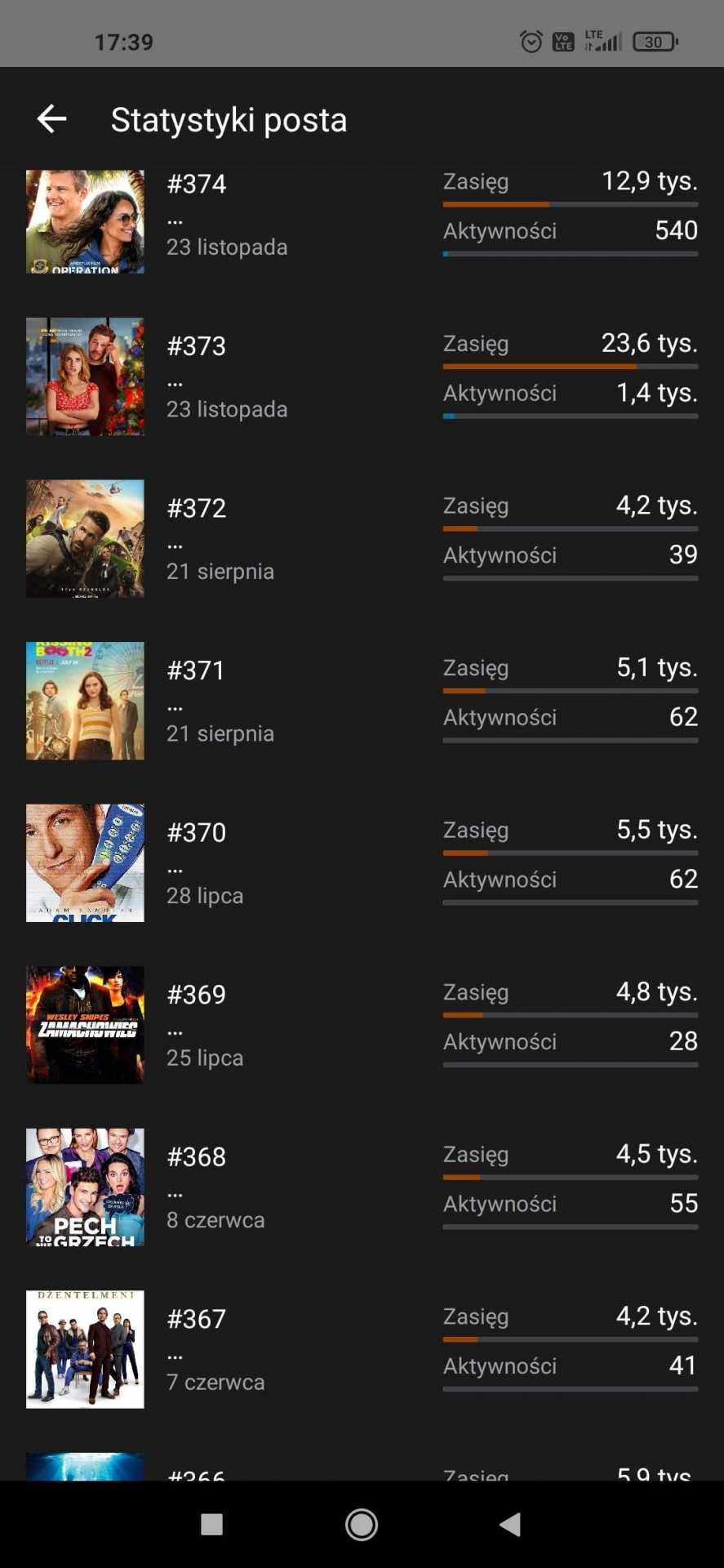Open recent apps via square button

pyautogui.click(x=212, y=1524)
